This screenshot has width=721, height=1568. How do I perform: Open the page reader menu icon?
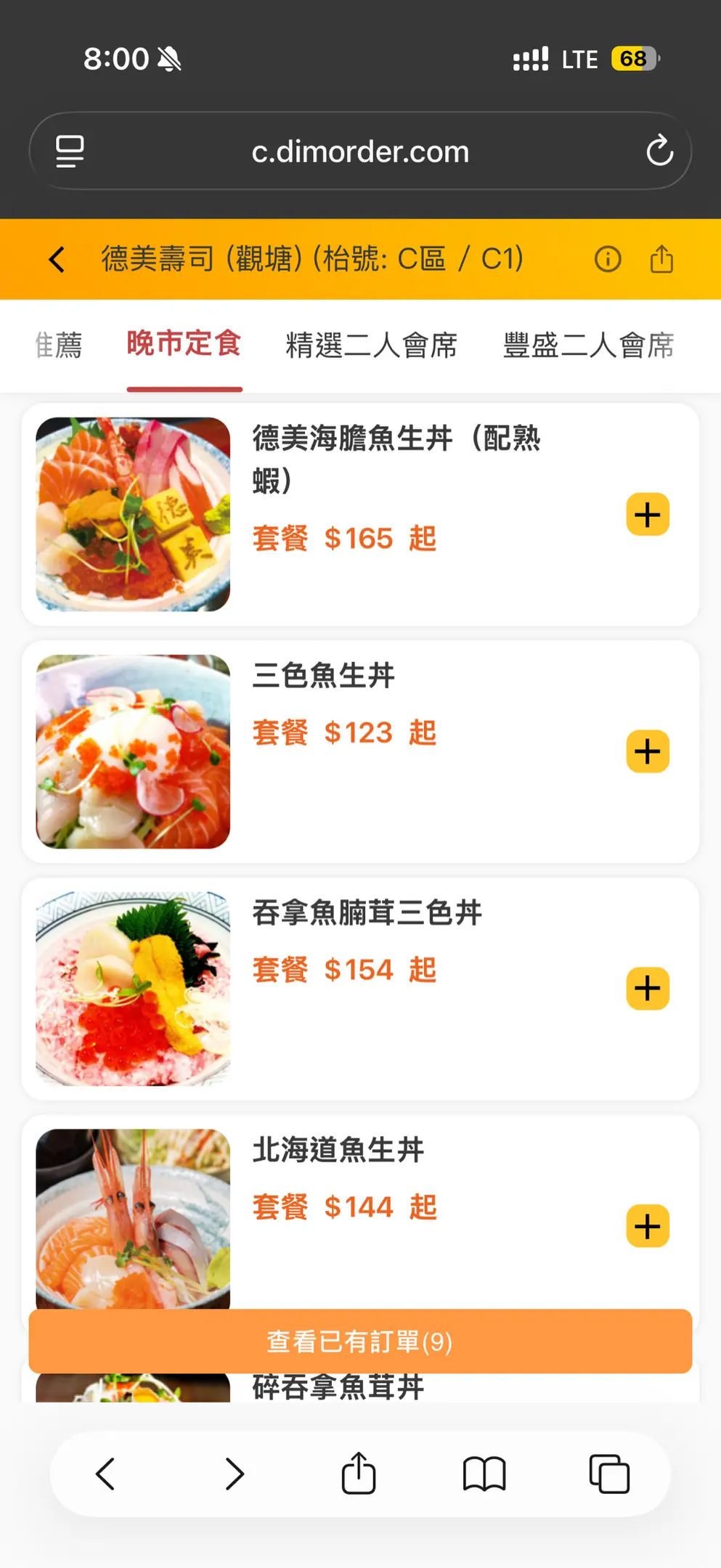70,151
